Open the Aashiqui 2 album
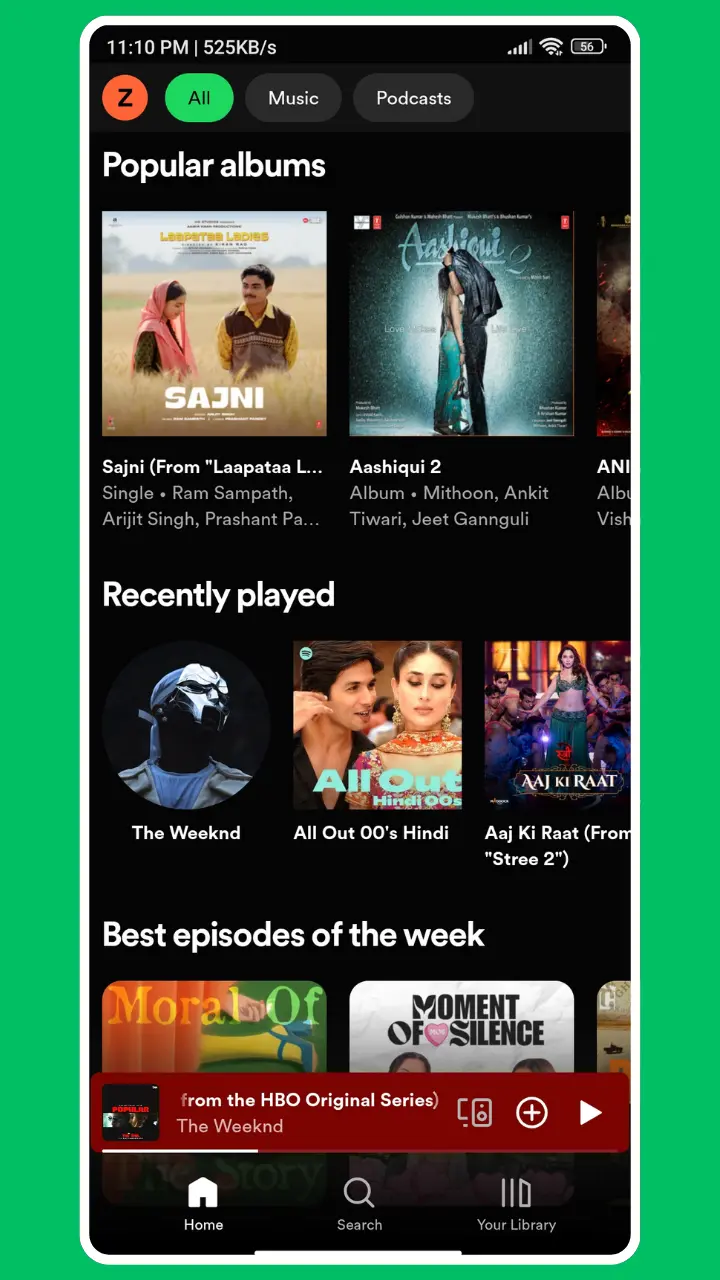This screenshot has height=1280, width=720. click(x=461, y=323)
